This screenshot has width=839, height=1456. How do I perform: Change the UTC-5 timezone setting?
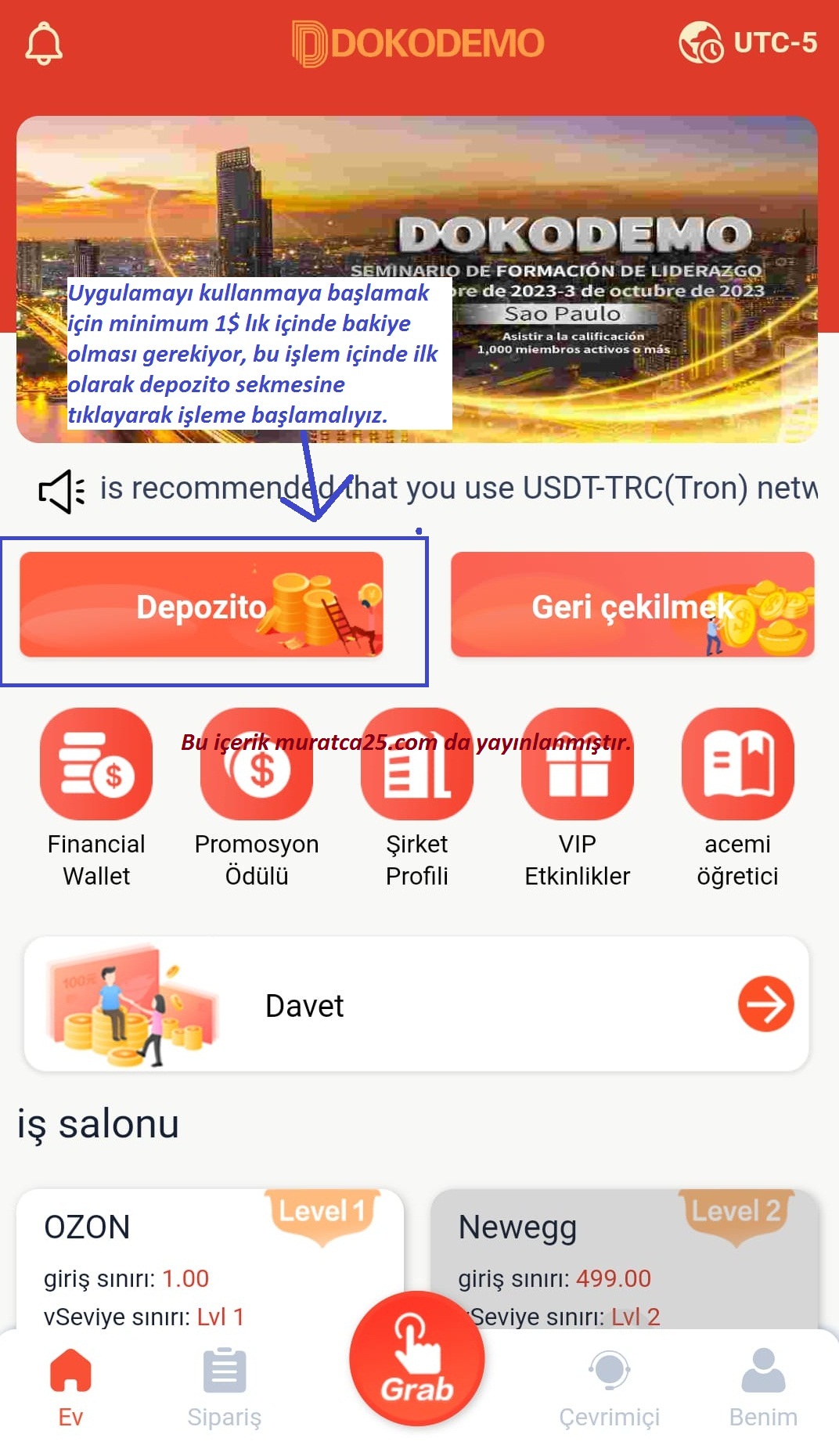(747, 42)
